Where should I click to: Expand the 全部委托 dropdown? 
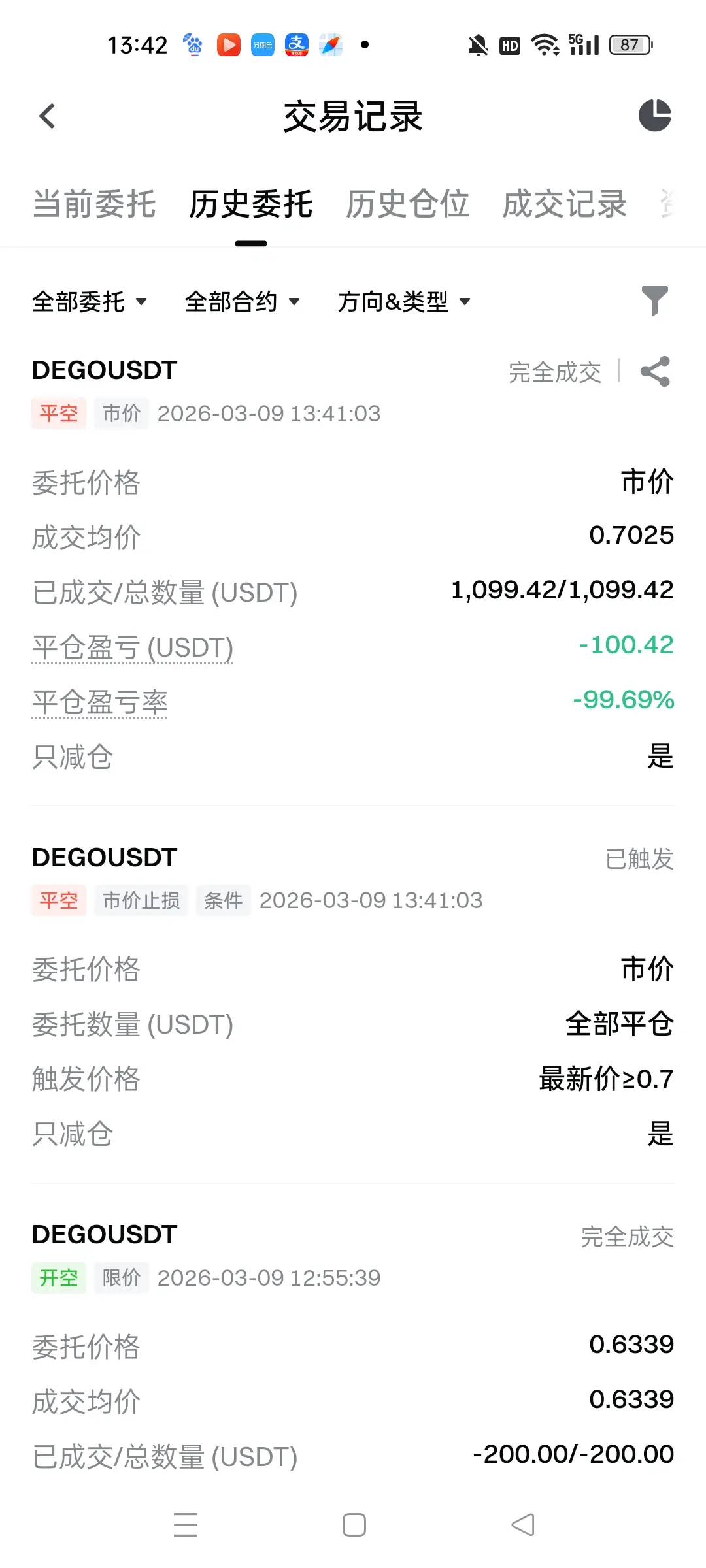89,302
